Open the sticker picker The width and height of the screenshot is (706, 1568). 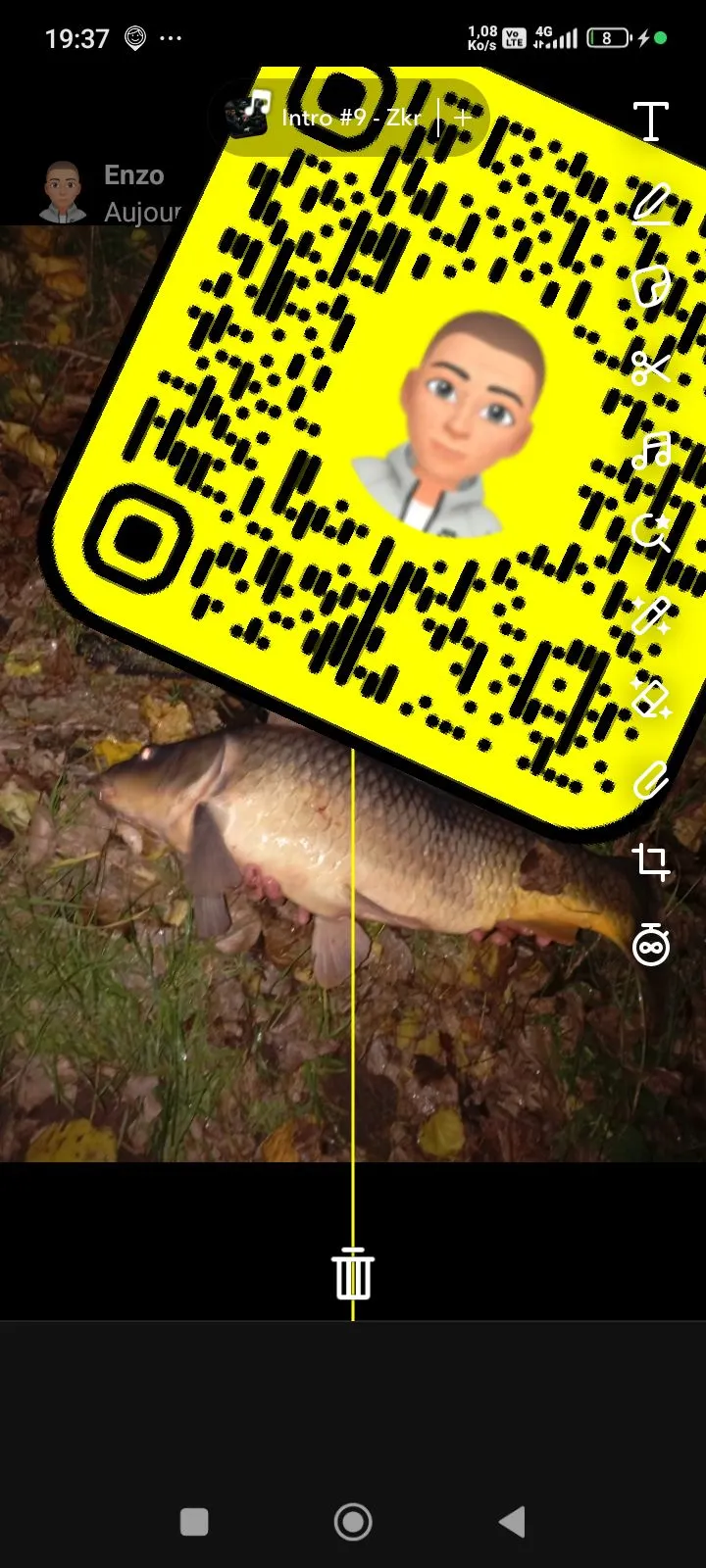(650, 287)
